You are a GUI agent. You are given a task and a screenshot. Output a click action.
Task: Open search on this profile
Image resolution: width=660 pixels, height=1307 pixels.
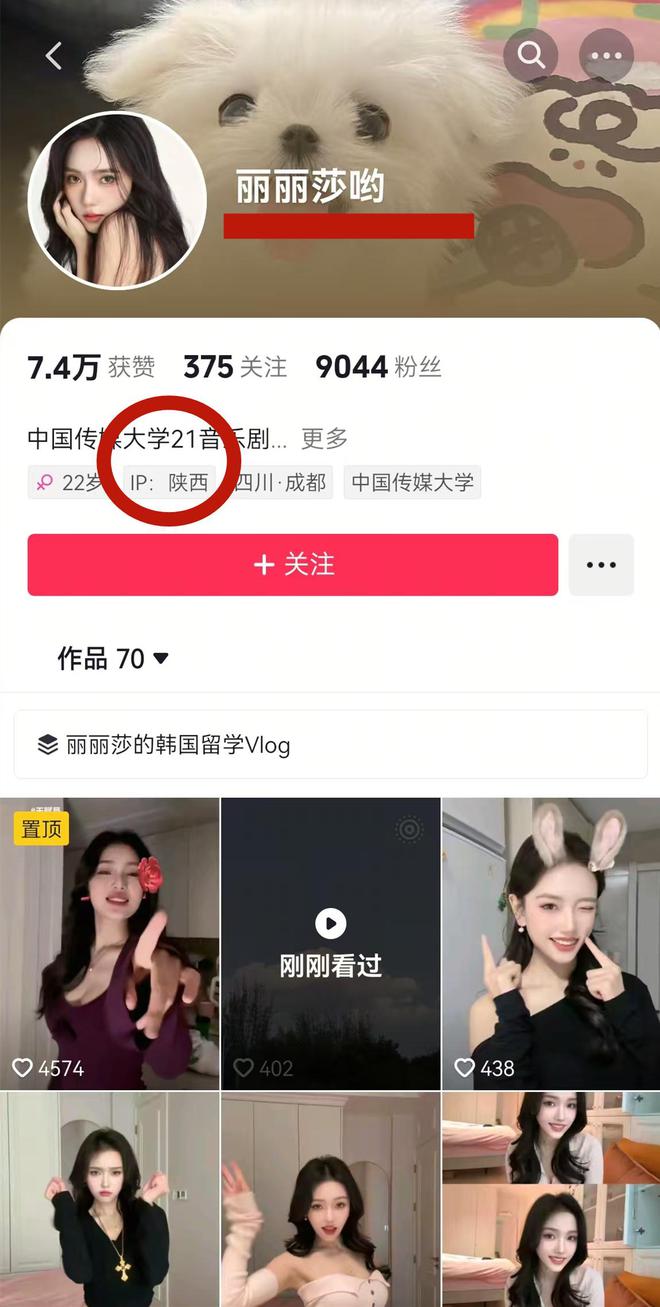[x=531, y=56]
